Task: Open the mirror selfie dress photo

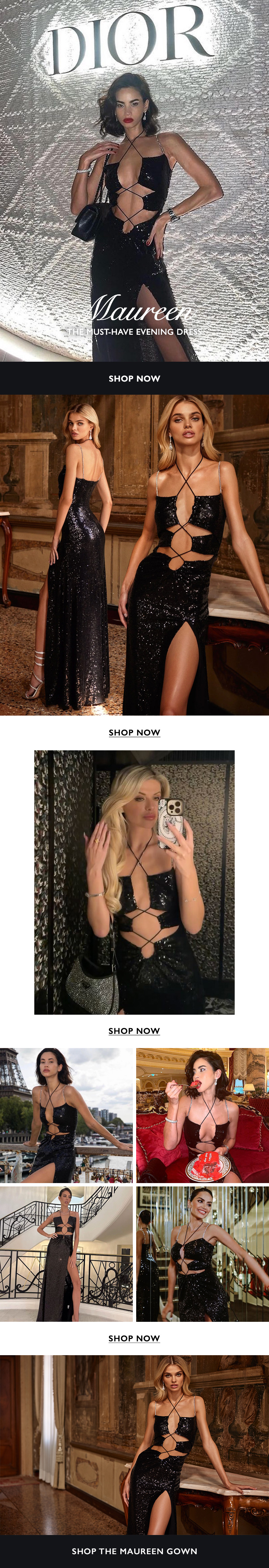Action: (x=134, y=883)
